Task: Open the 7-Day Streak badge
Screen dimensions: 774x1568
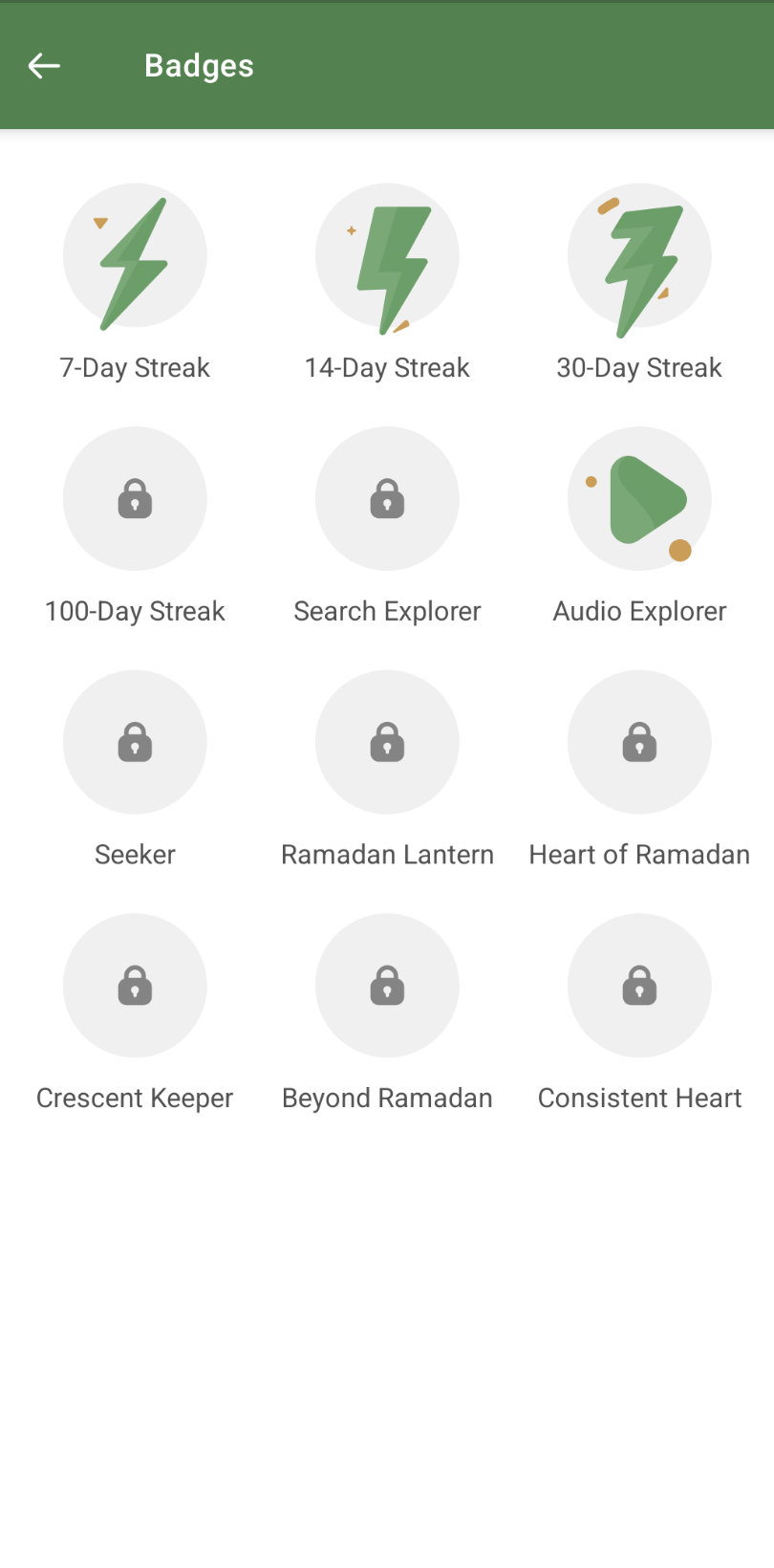Action: point(135,256)
